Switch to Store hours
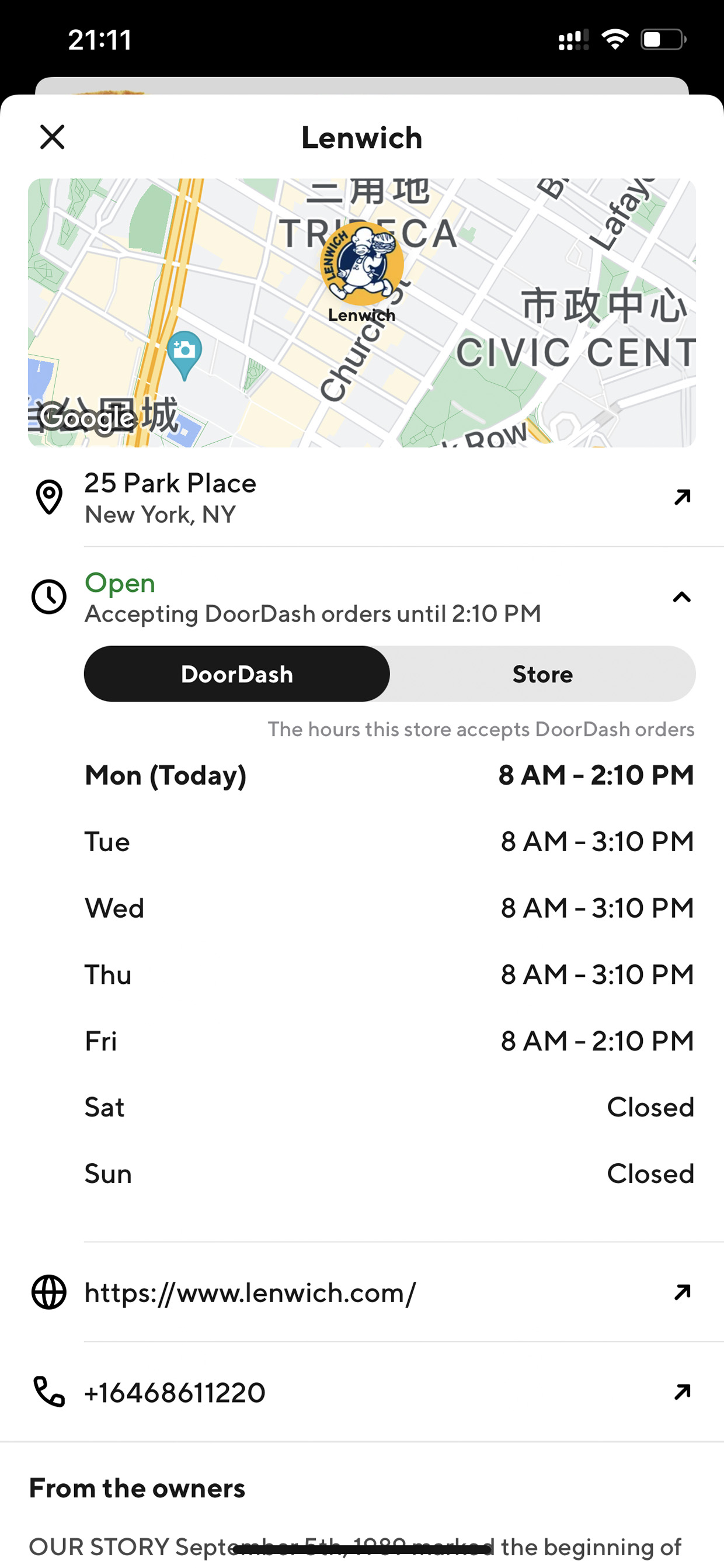The image size is (724, 1568). point(542,674)
